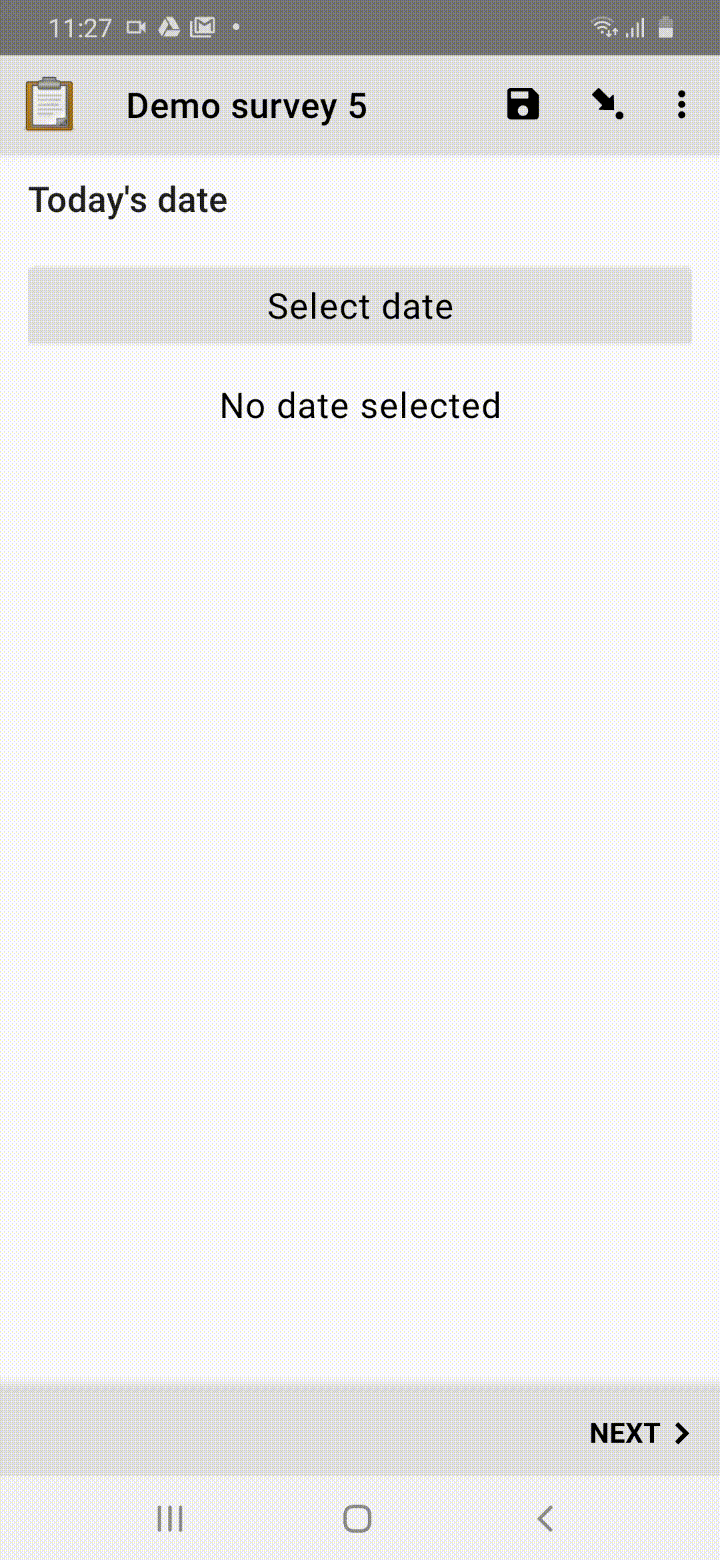Tap the Select date button

[x=360, y=306]
